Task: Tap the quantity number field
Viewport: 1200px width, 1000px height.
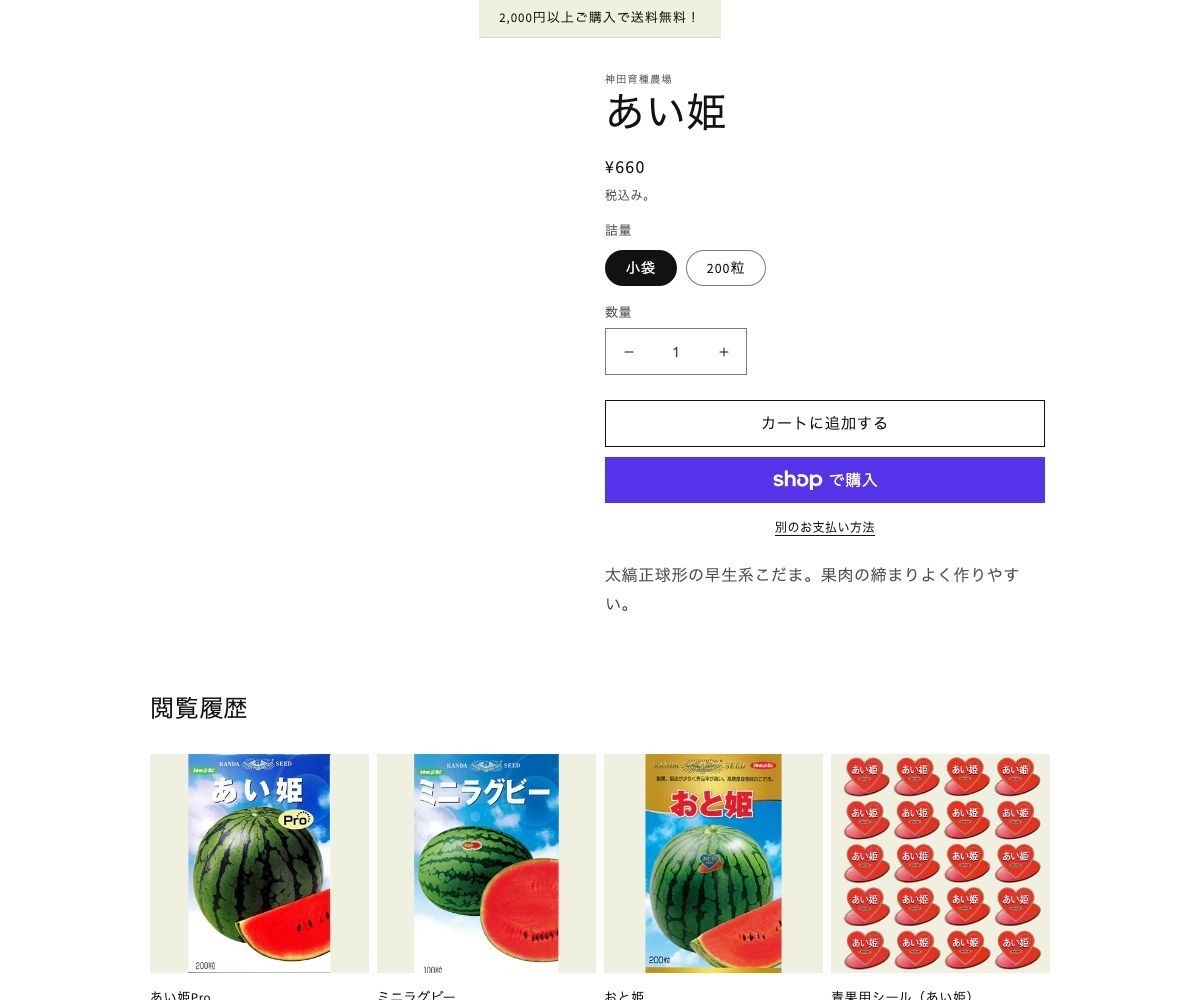Action: pos(676,352)
